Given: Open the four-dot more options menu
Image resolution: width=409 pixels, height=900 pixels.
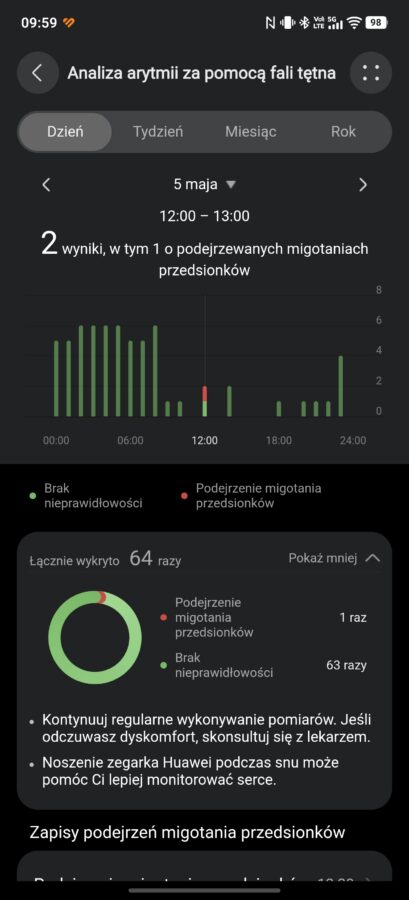Looking at the screenshot, I should tap(371, 73).
